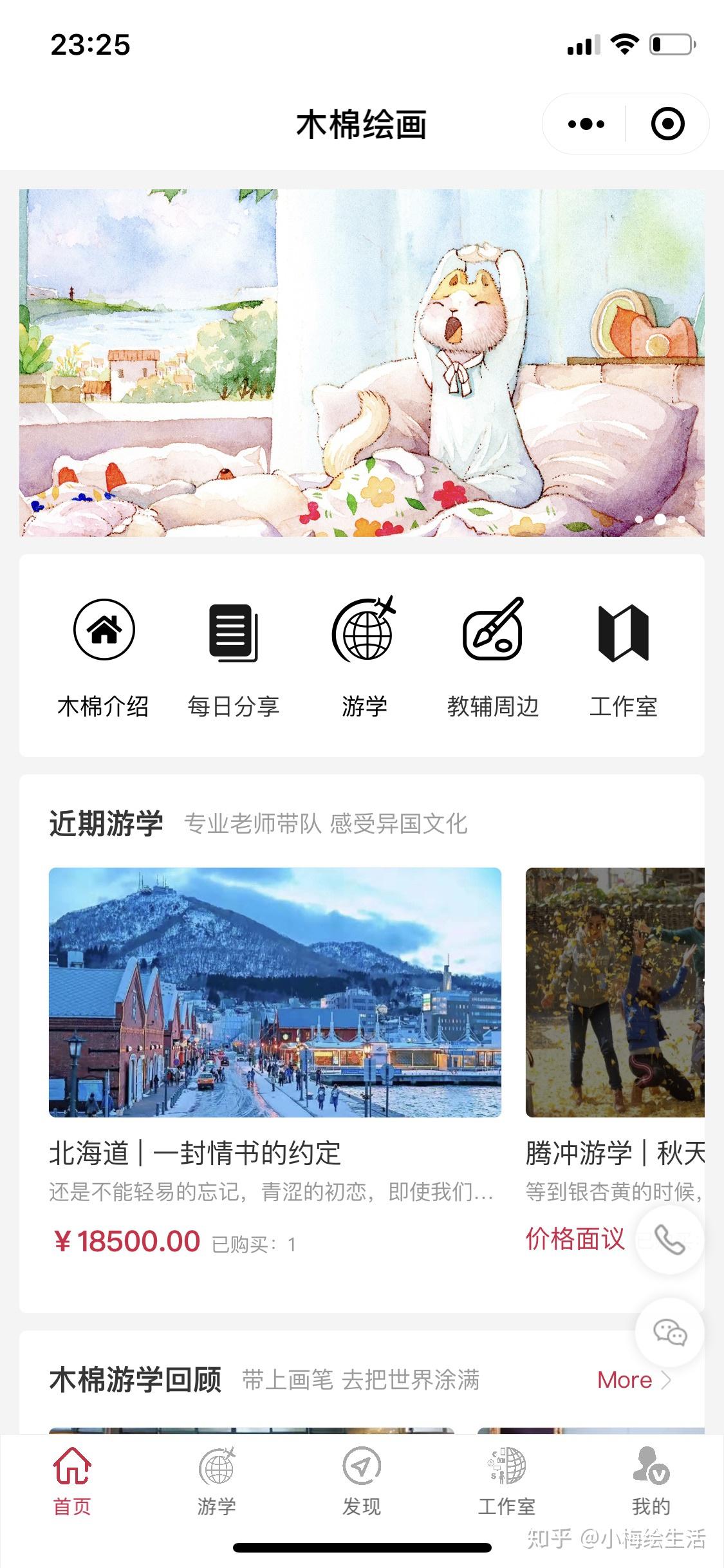Tap the floating phone call button

click(669, 1239)
